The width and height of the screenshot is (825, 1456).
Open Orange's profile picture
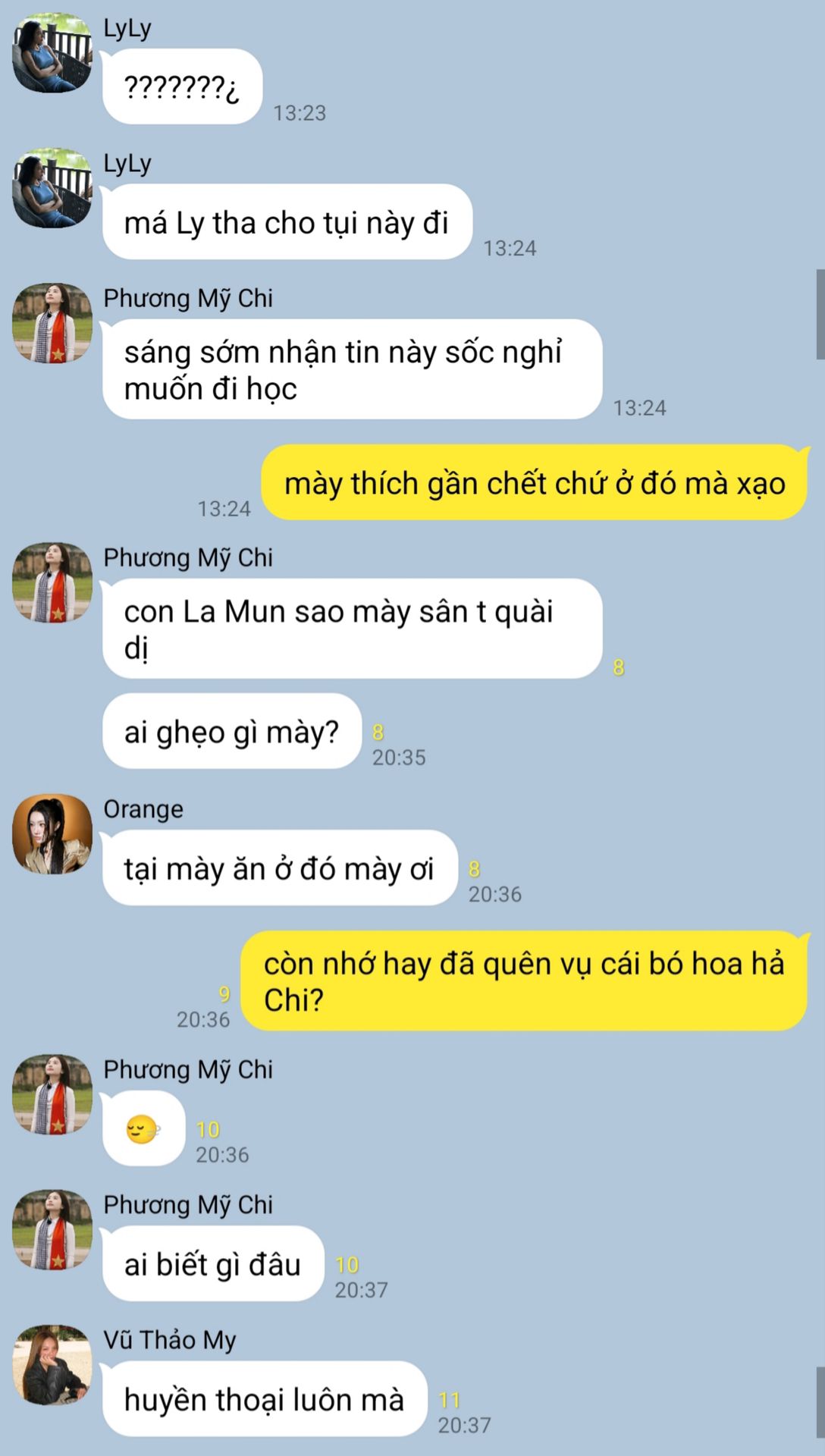click(x=52, y=834)
